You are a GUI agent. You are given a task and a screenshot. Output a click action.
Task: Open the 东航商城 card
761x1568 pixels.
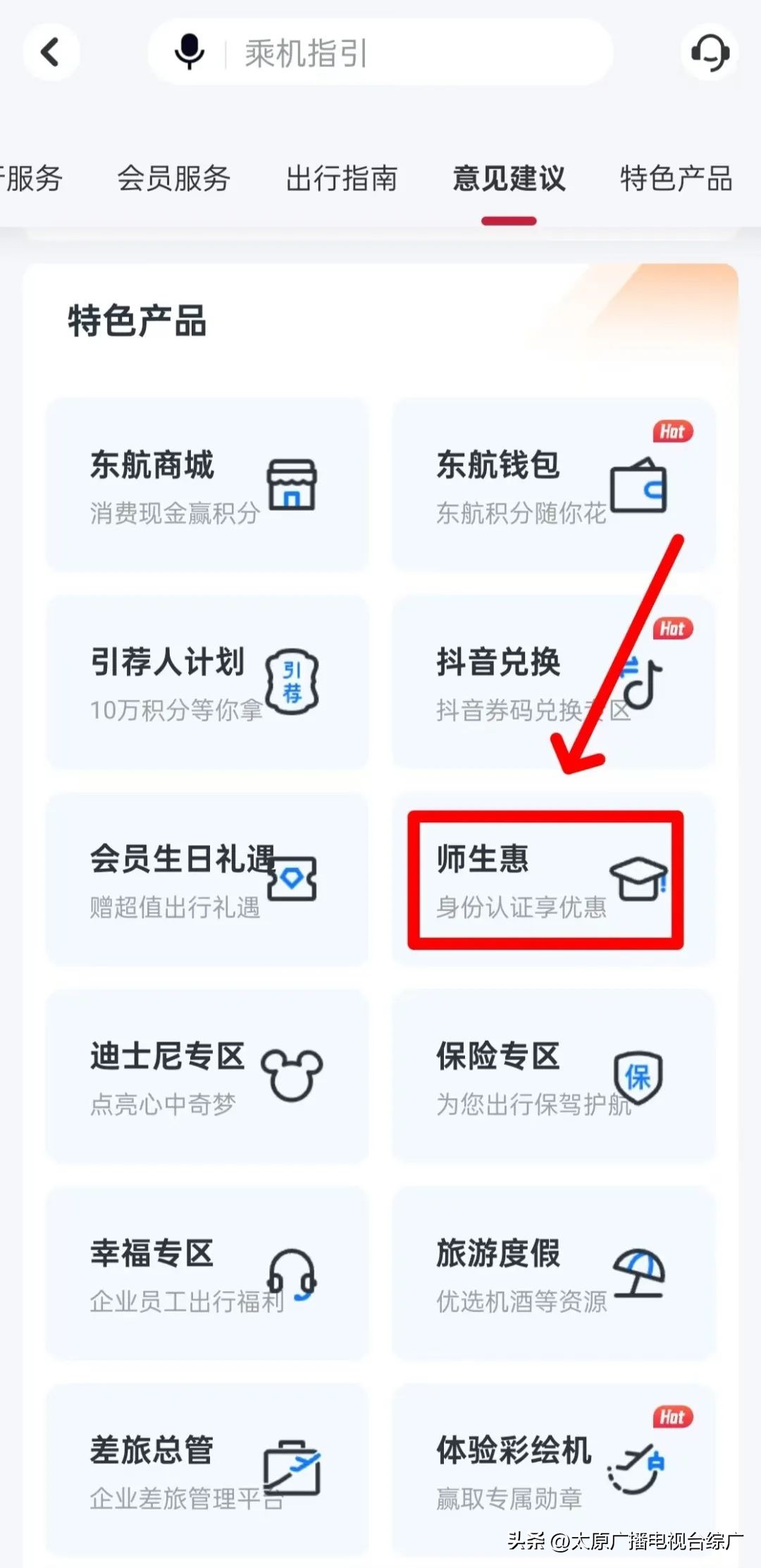pyautogui.click(x=207, y=485)
